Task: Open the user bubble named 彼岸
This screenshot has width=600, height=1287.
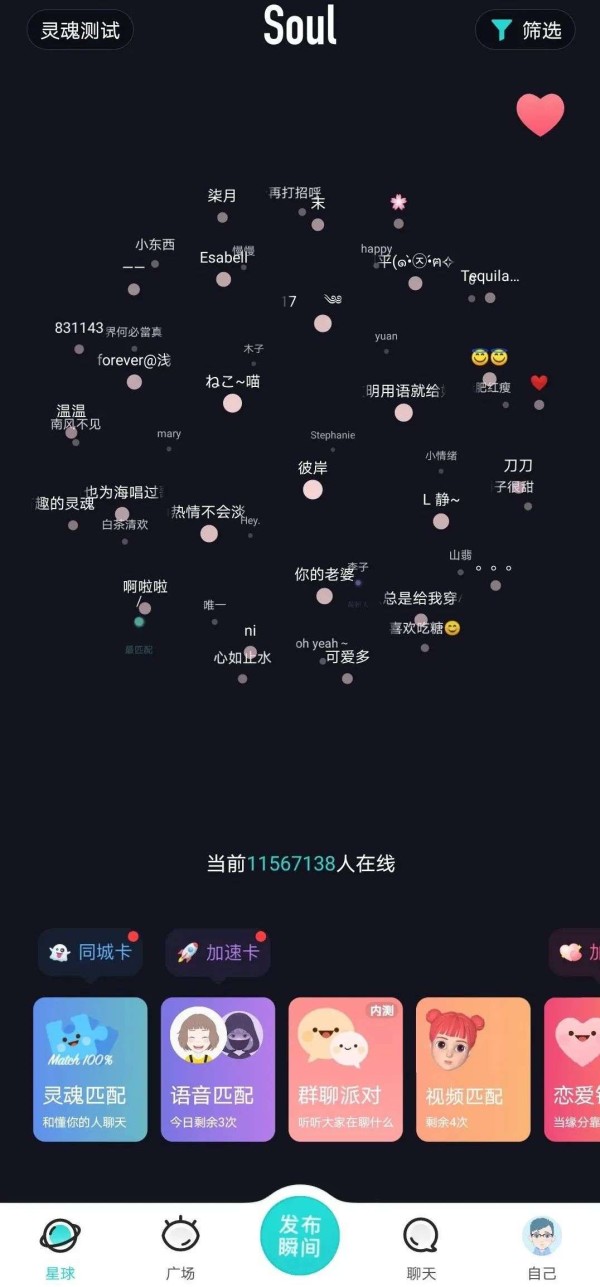Action: click(x=313, y=479)
